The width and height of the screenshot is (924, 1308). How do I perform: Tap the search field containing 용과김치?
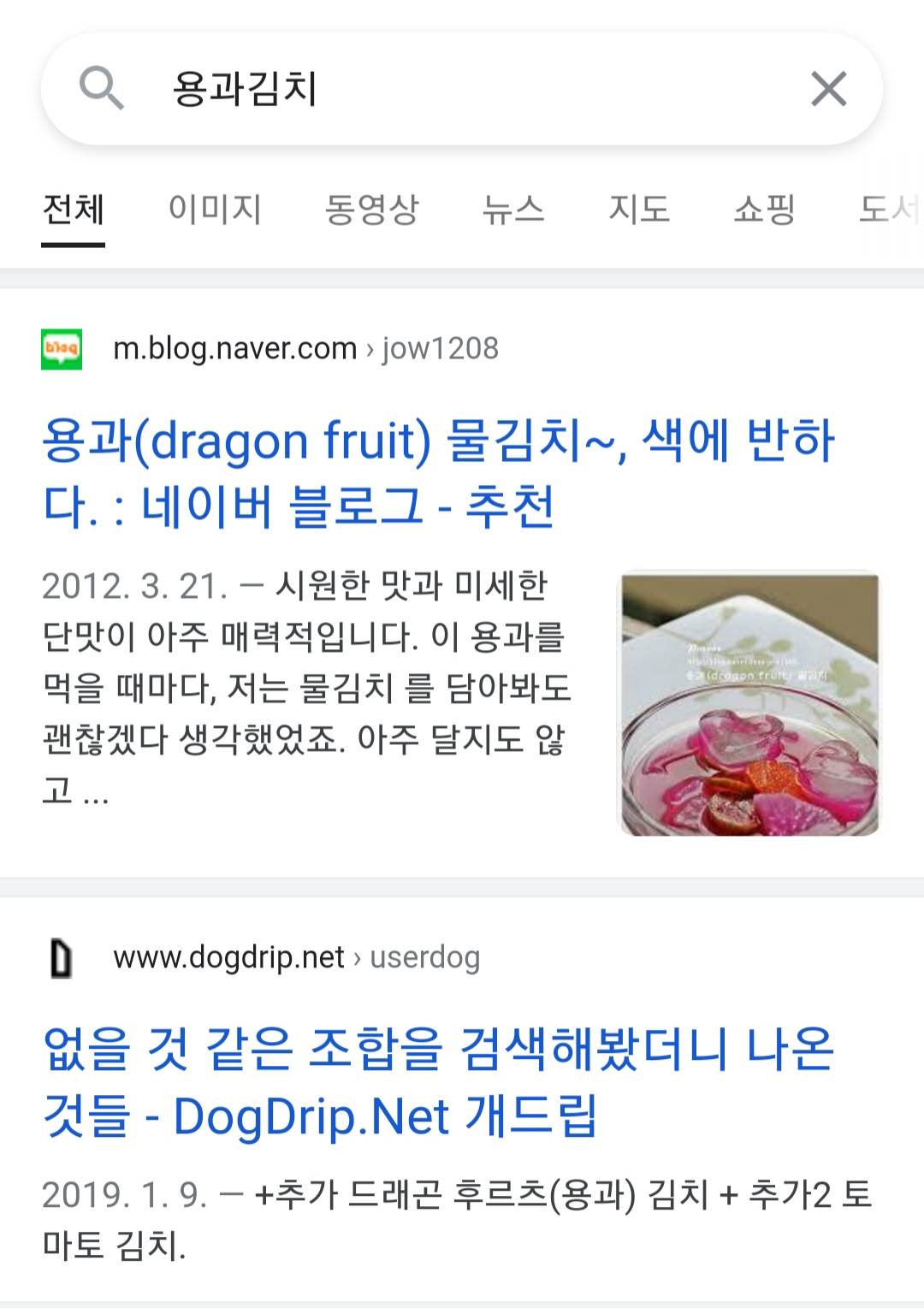[462, 89]
